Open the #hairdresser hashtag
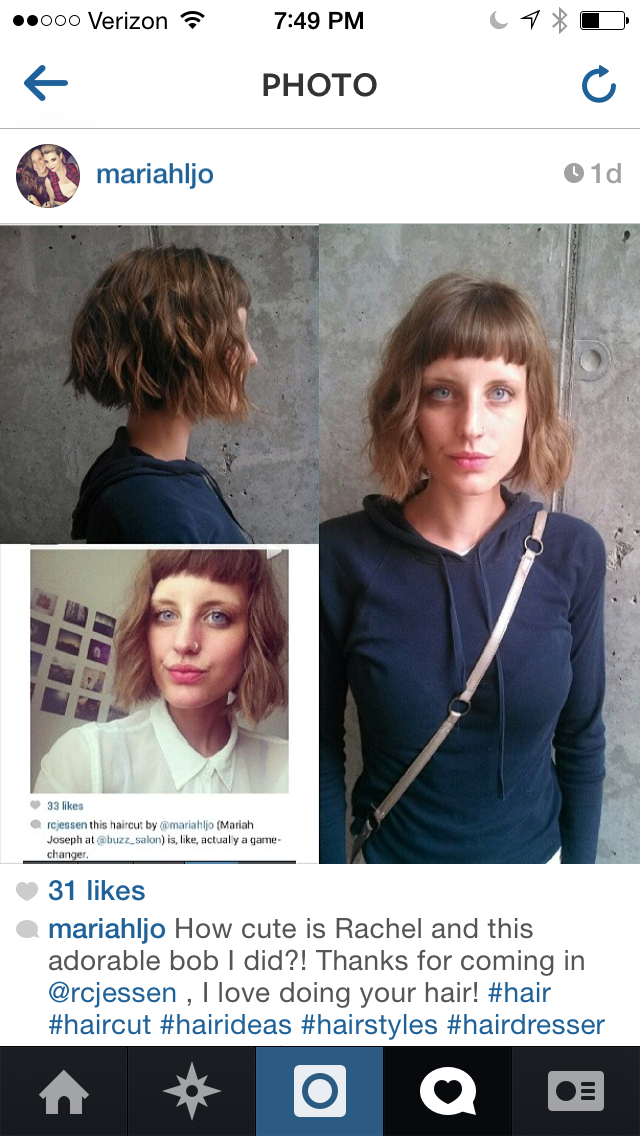 pyautogui.click(x=525, y=1025)
